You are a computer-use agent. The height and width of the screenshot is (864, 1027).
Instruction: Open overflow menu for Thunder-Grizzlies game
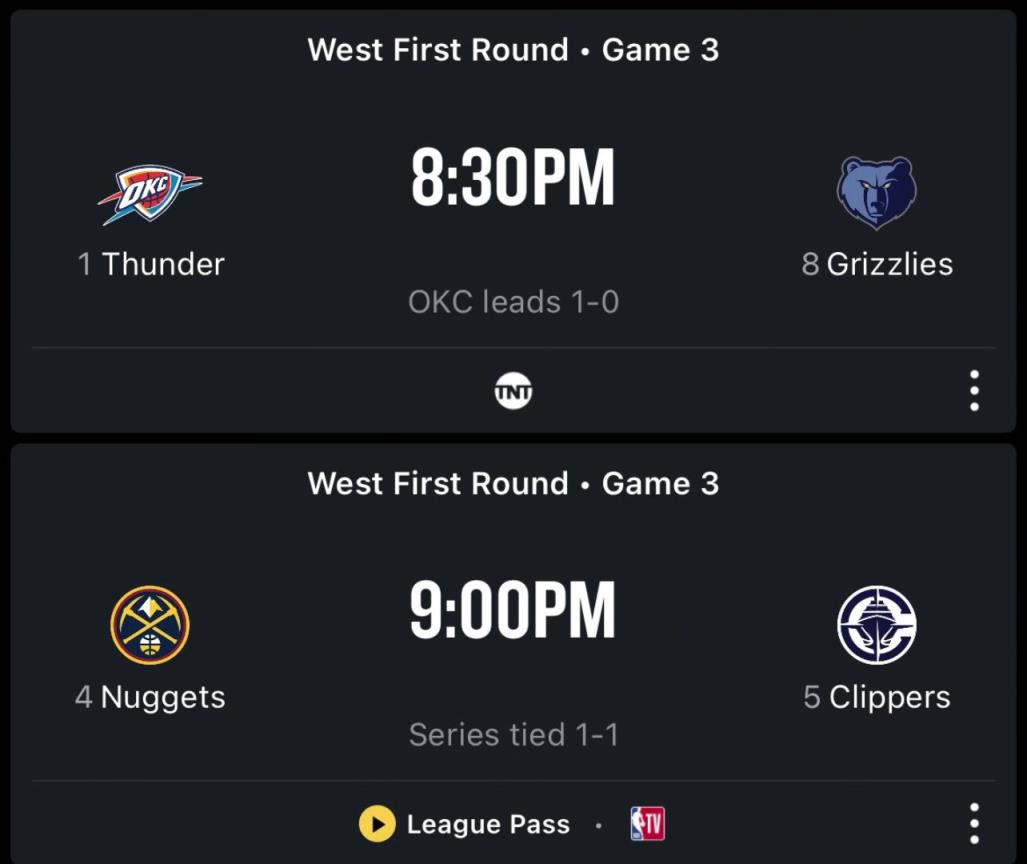click(x=974, y=391)
